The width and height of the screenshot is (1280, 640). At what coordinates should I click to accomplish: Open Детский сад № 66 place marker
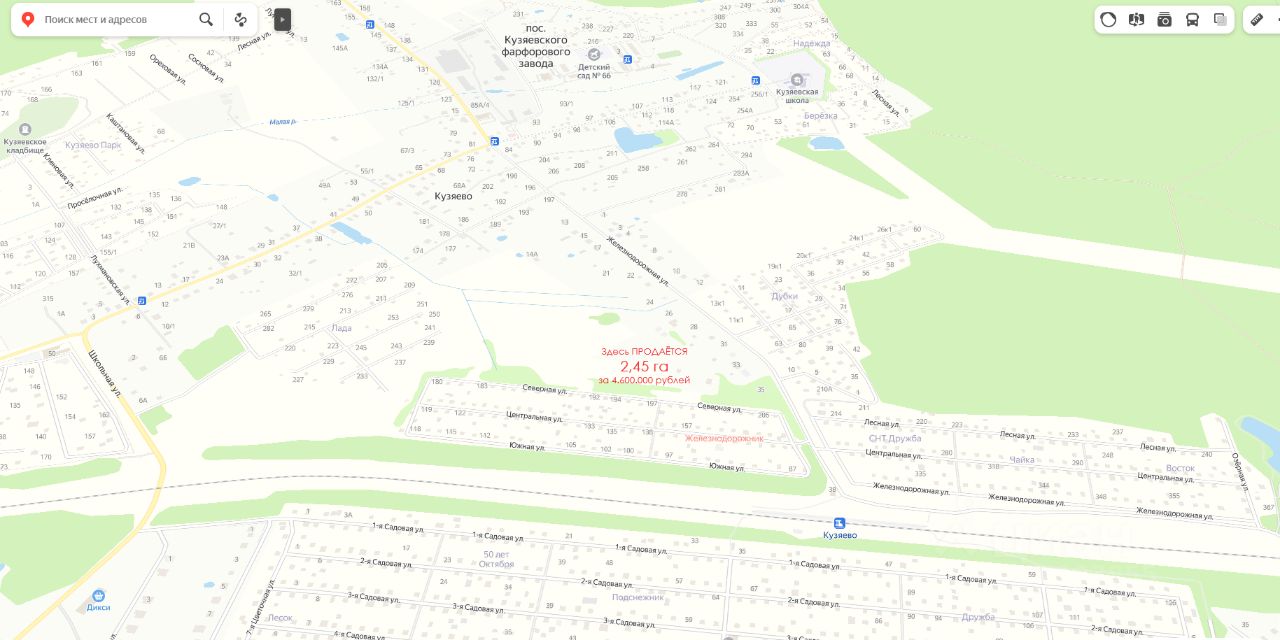[594, 54]
